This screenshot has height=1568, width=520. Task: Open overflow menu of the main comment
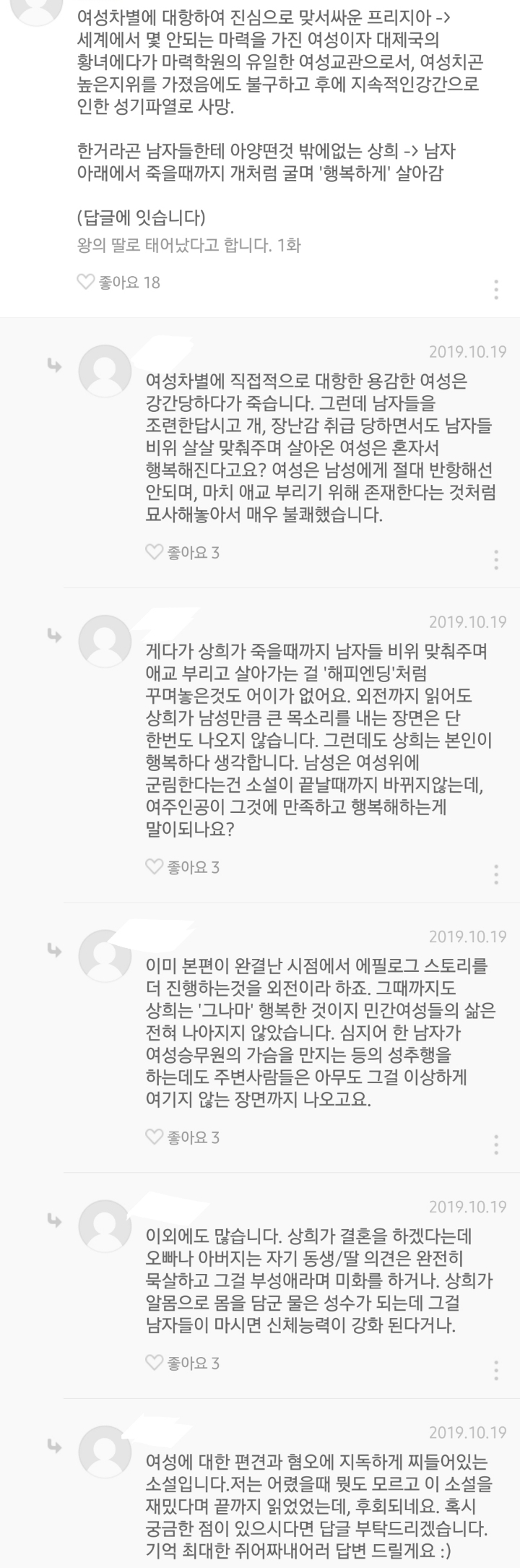496,288
